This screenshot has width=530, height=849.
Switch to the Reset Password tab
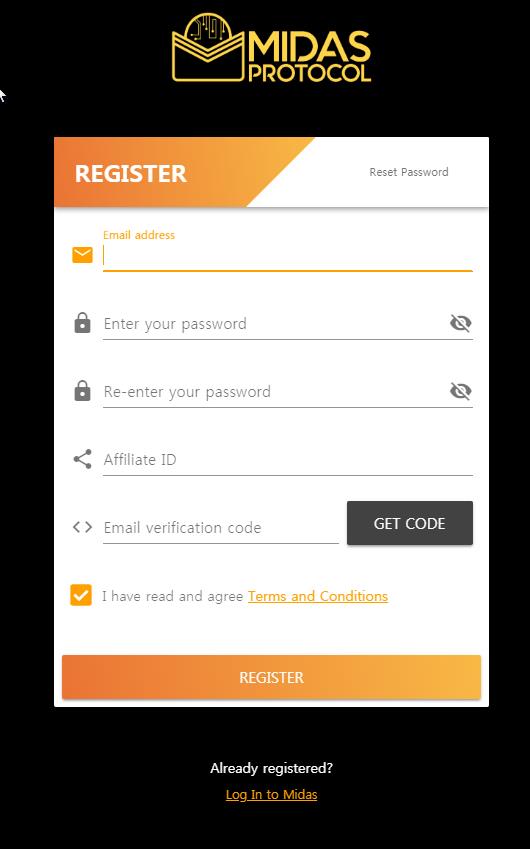pos(409,172)
